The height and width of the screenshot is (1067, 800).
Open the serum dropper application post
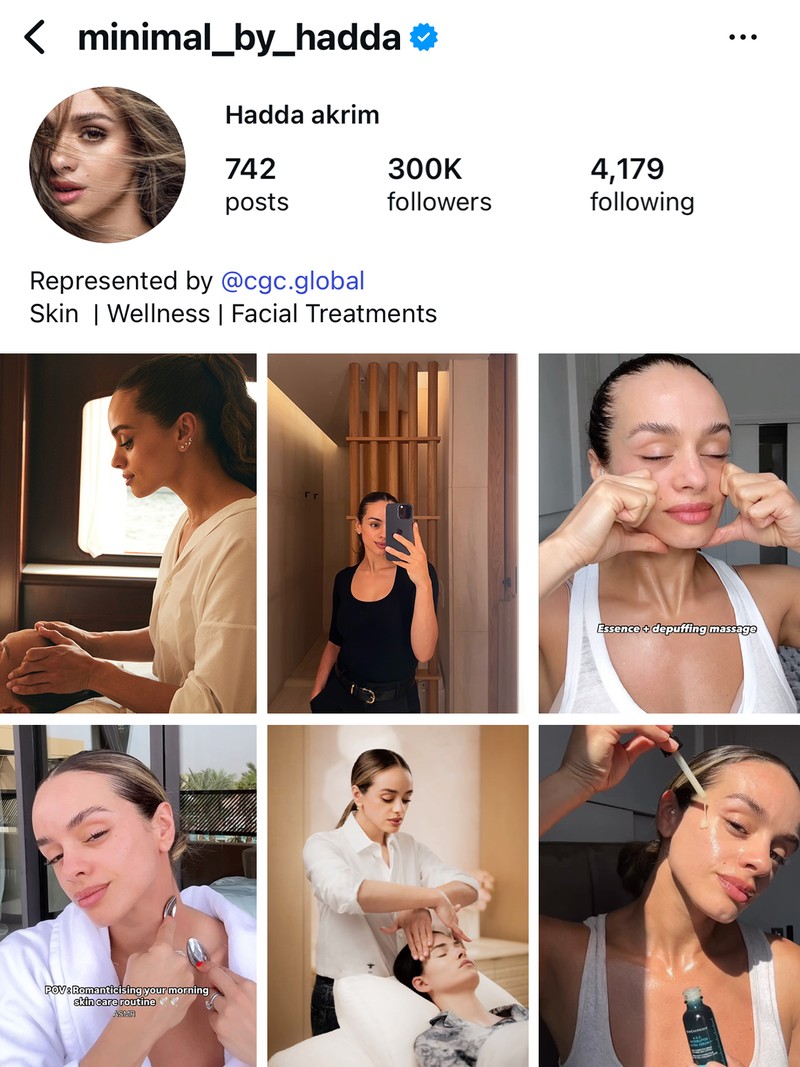tap(669, 895)
